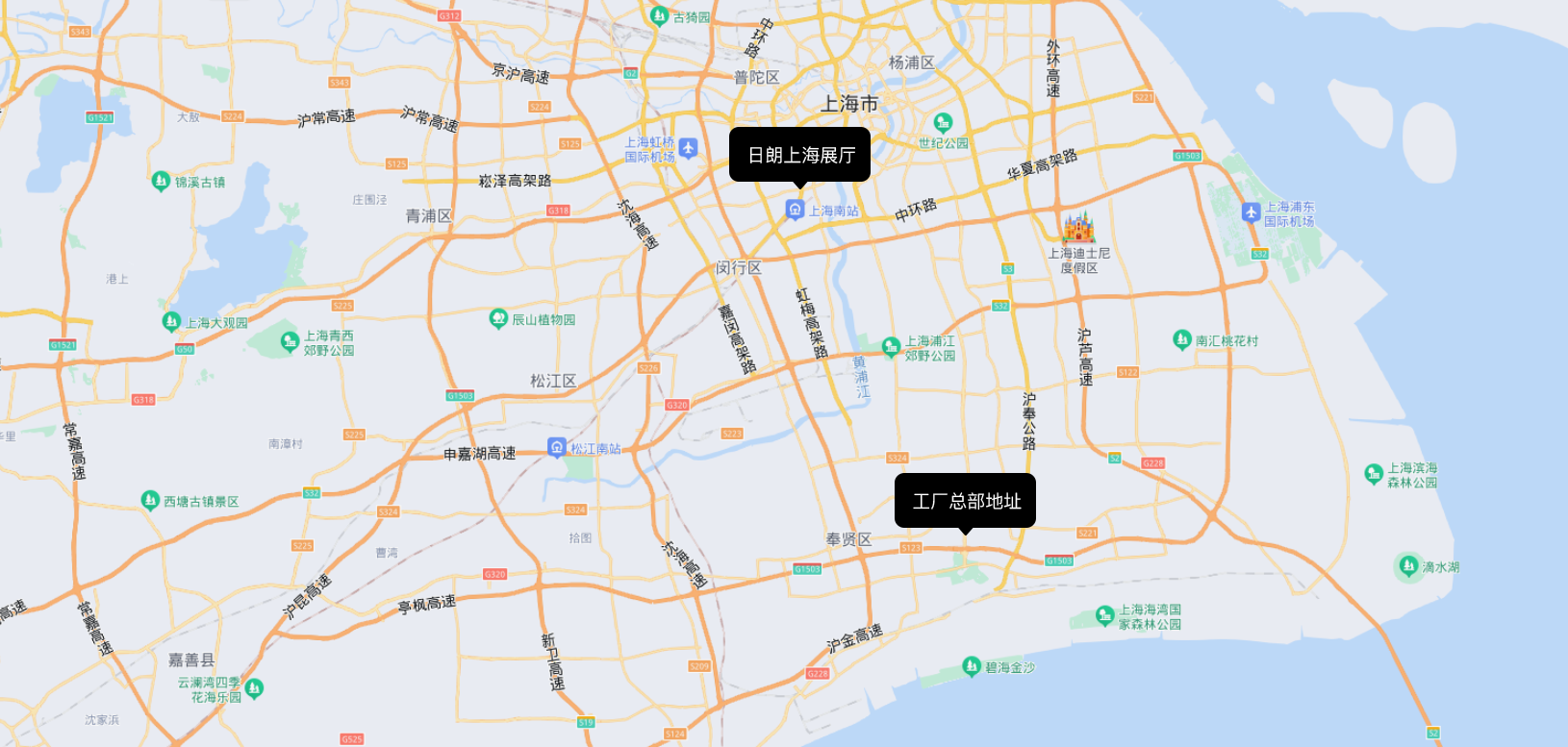Open the 滴水湖 point of interest

click(x=1408, y=566)
